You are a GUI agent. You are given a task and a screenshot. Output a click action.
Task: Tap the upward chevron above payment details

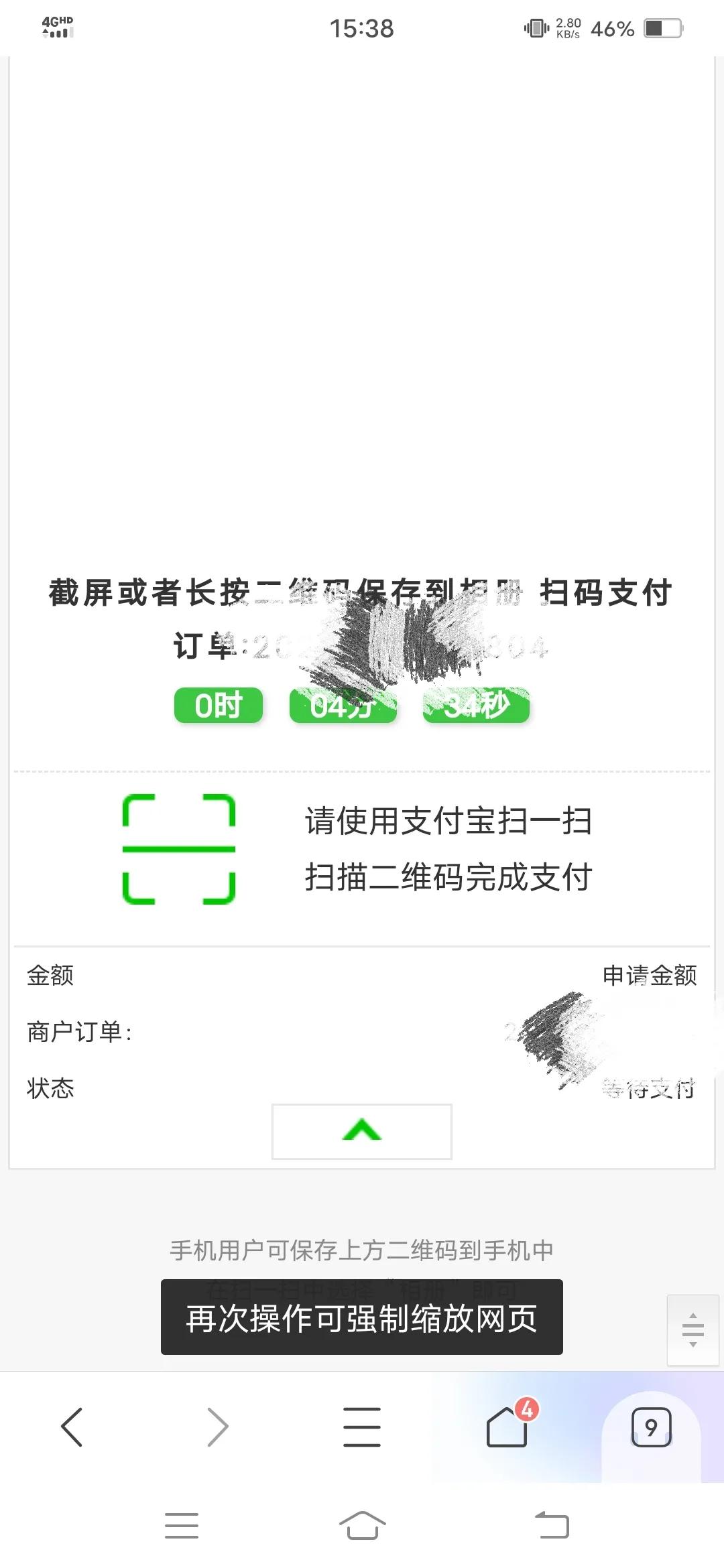(x=361, y=1130)
